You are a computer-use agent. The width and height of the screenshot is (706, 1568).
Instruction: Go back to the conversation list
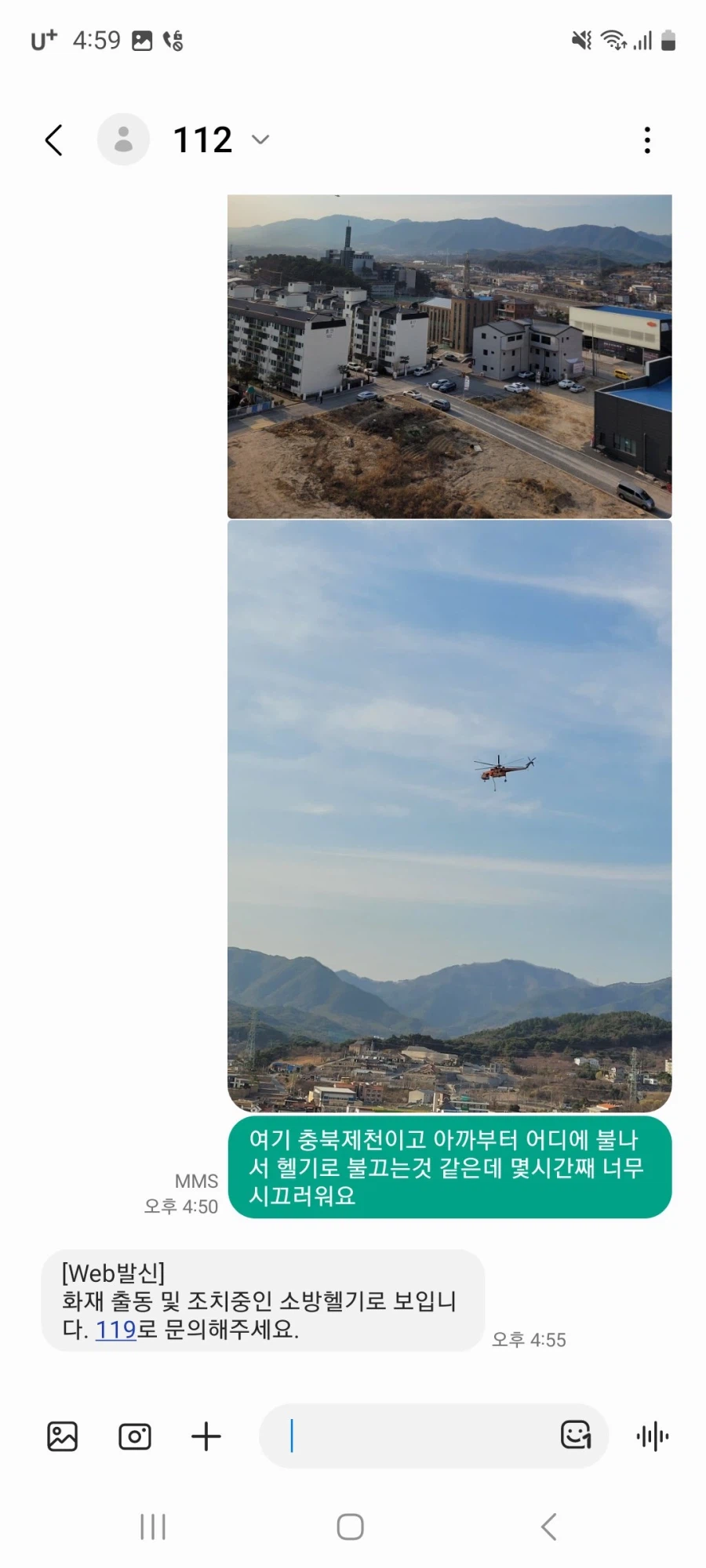point(53,140)
